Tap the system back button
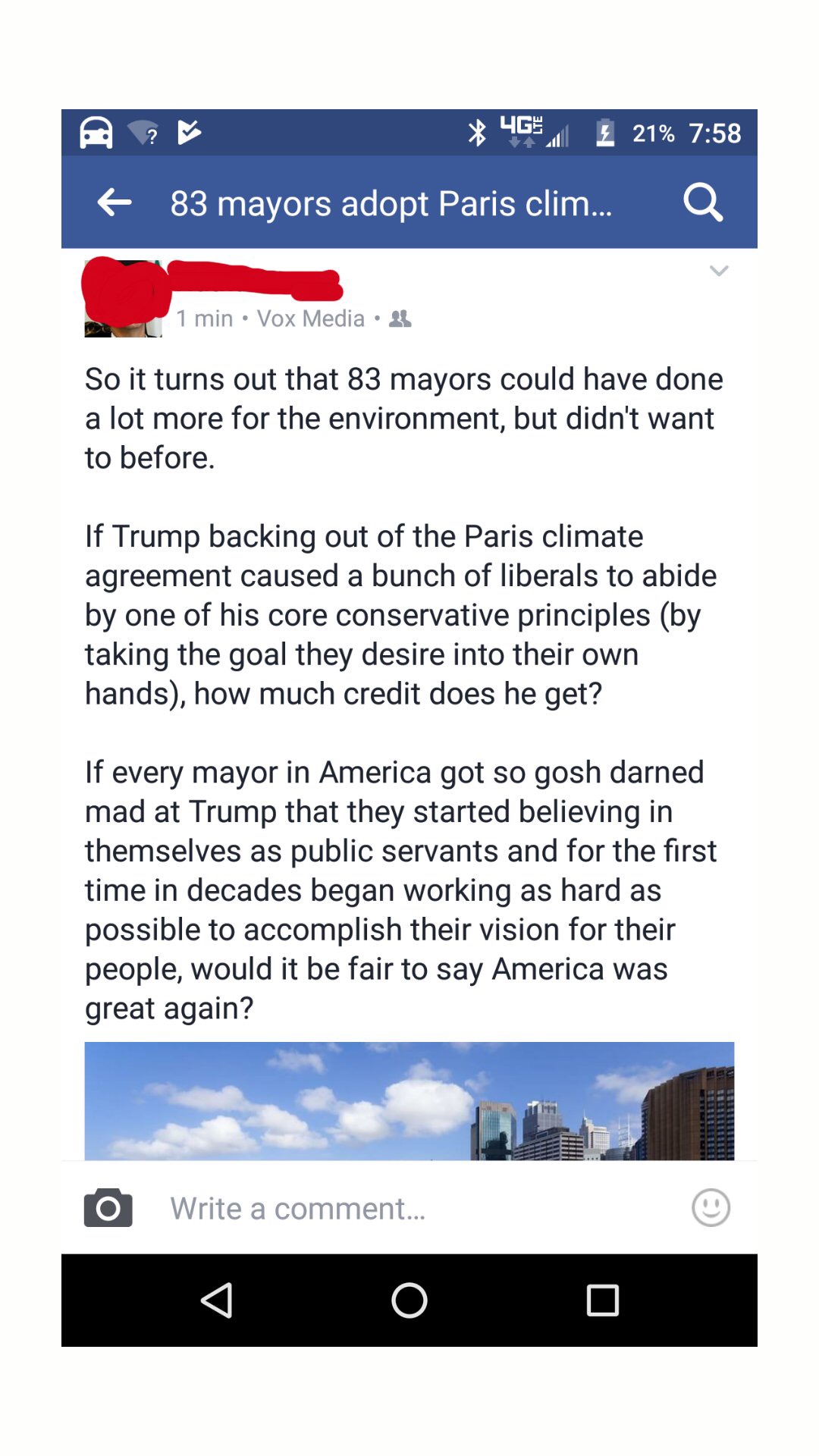This screenshot has height=1456, width=819. click(x=217, y=1301)
